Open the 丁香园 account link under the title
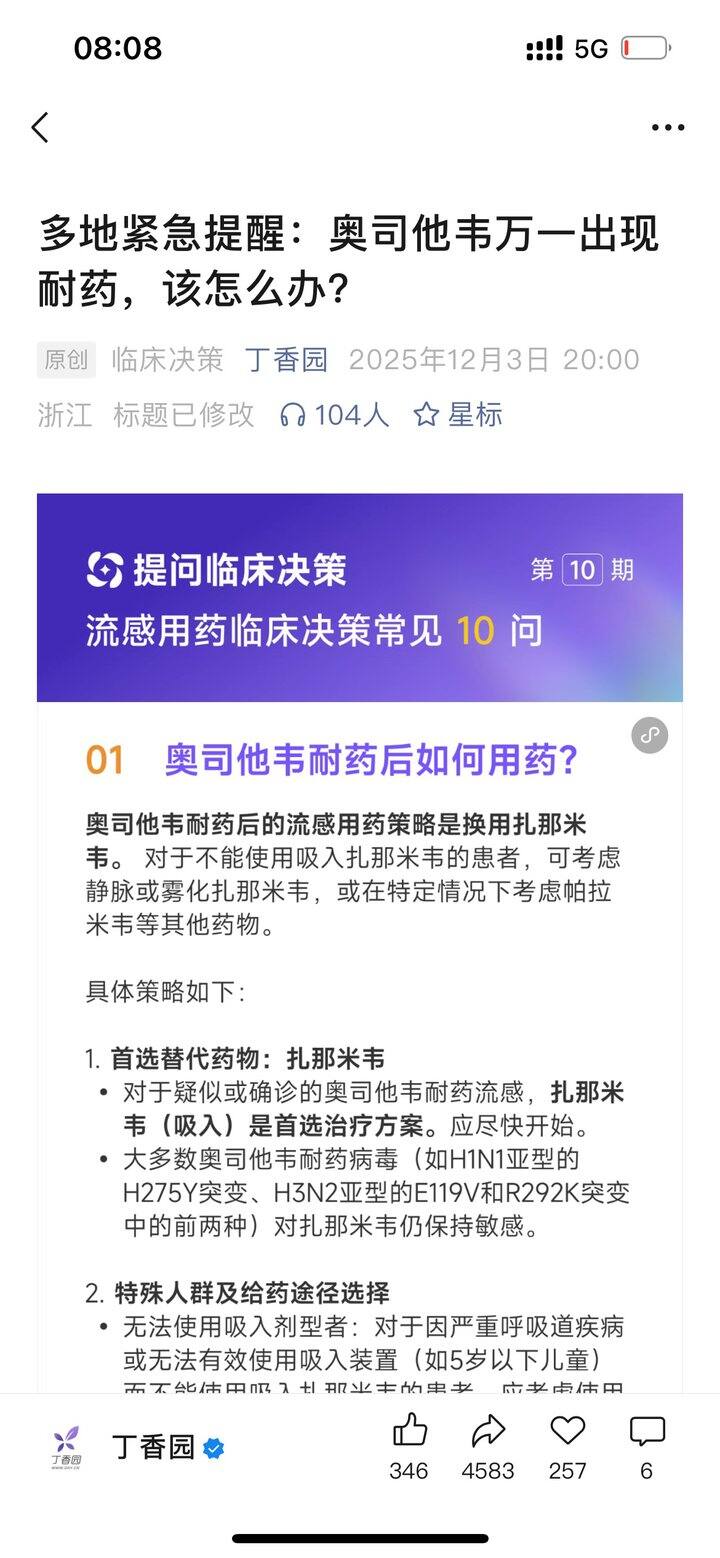The width and height of the screenshot is (720, 1558). [x=286, y=359]
